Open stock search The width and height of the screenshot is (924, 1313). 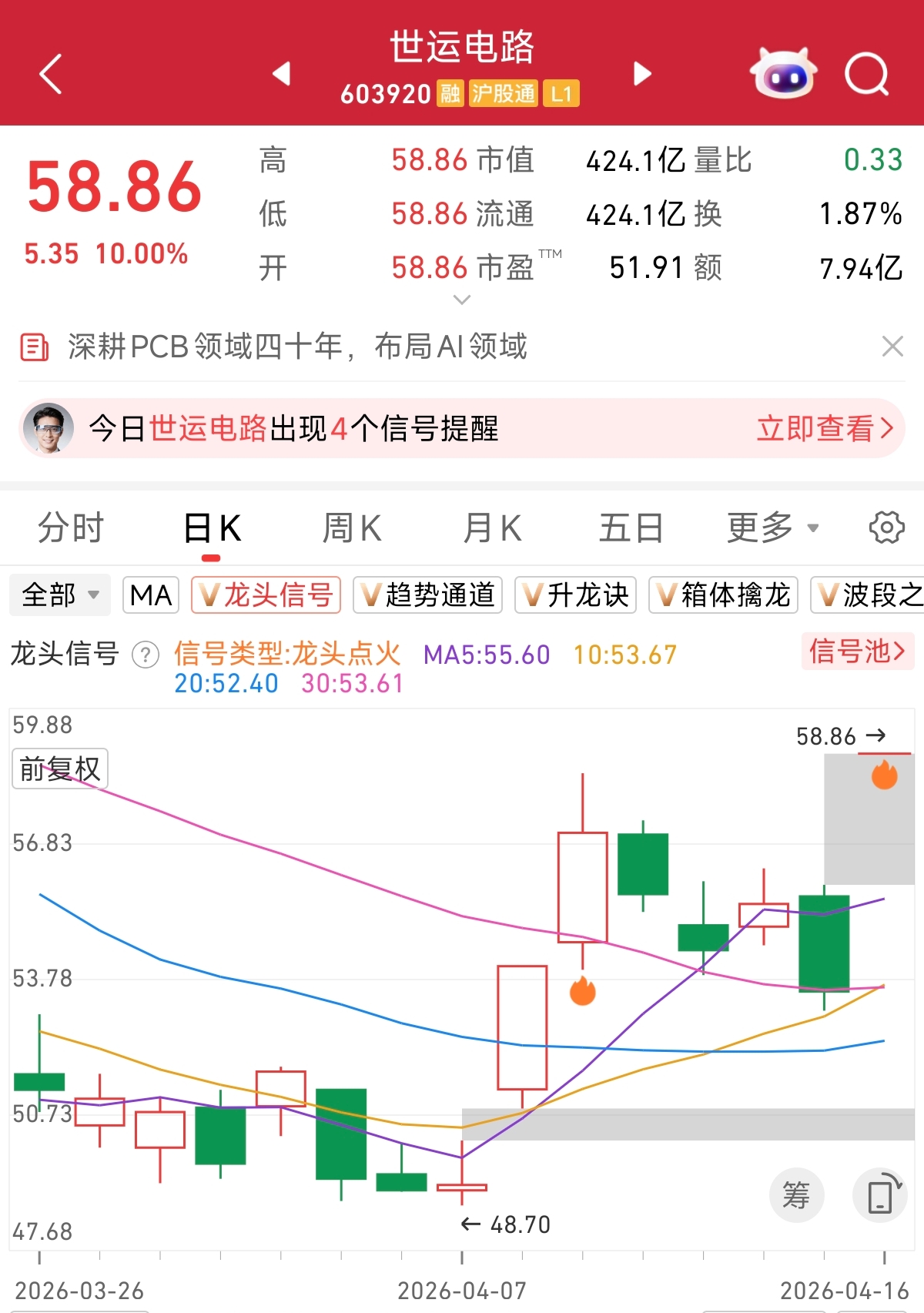867,75
